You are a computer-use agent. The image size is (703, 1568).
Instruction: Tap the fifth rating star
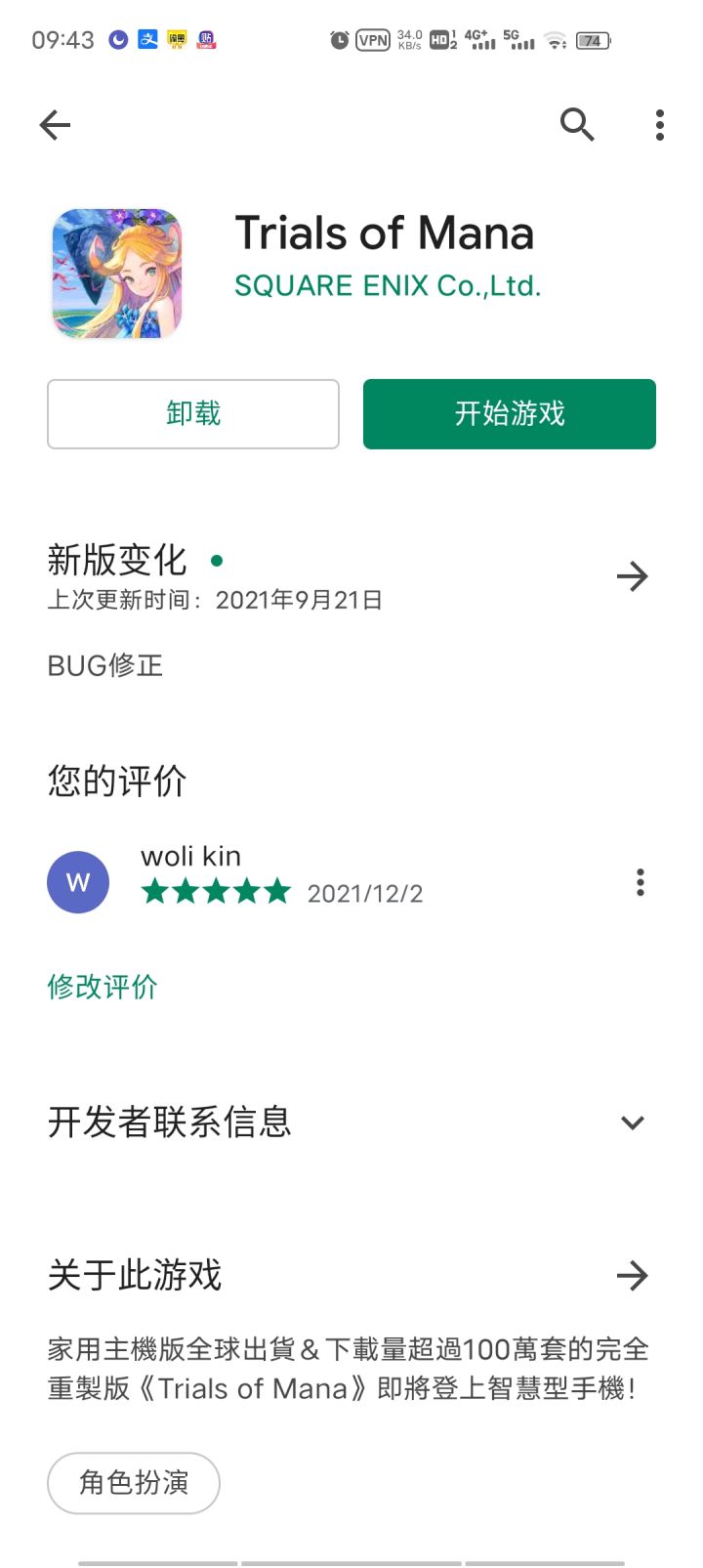tap(276, 891)
